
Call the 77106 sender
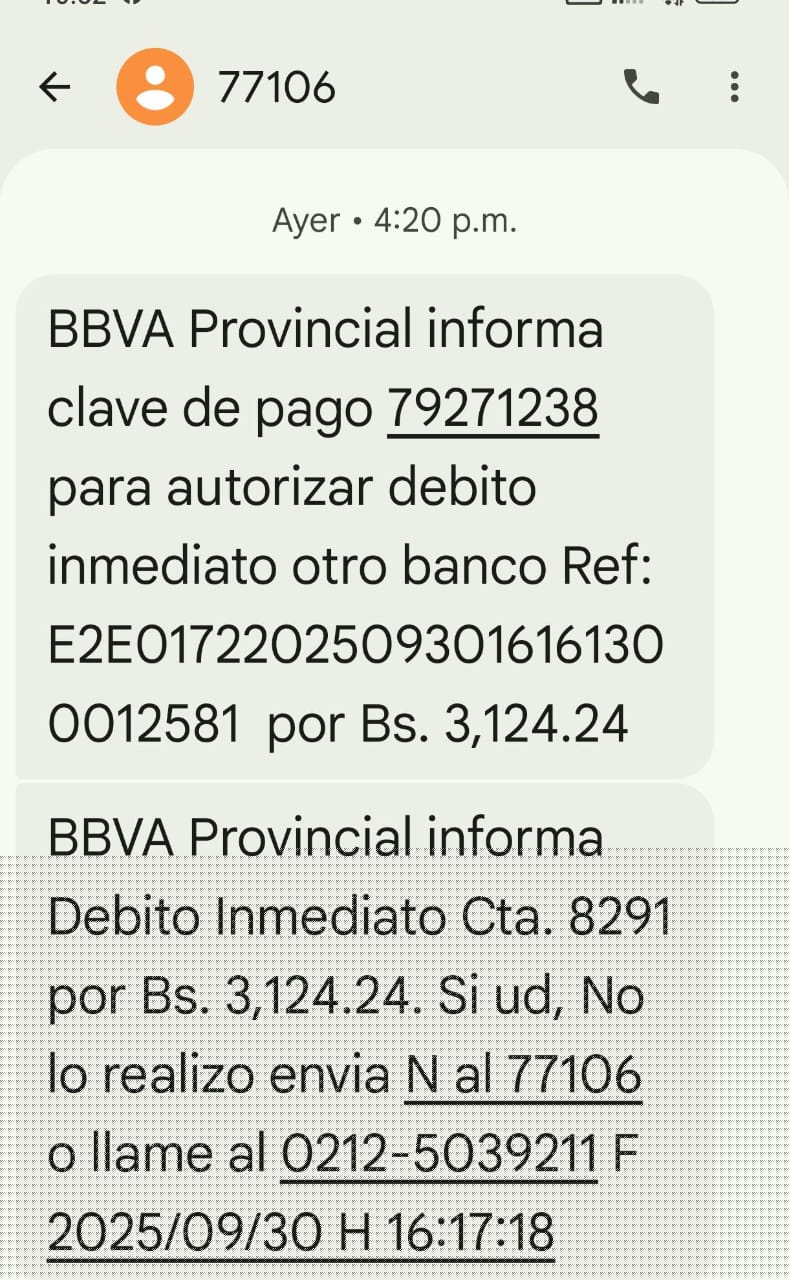641,88
